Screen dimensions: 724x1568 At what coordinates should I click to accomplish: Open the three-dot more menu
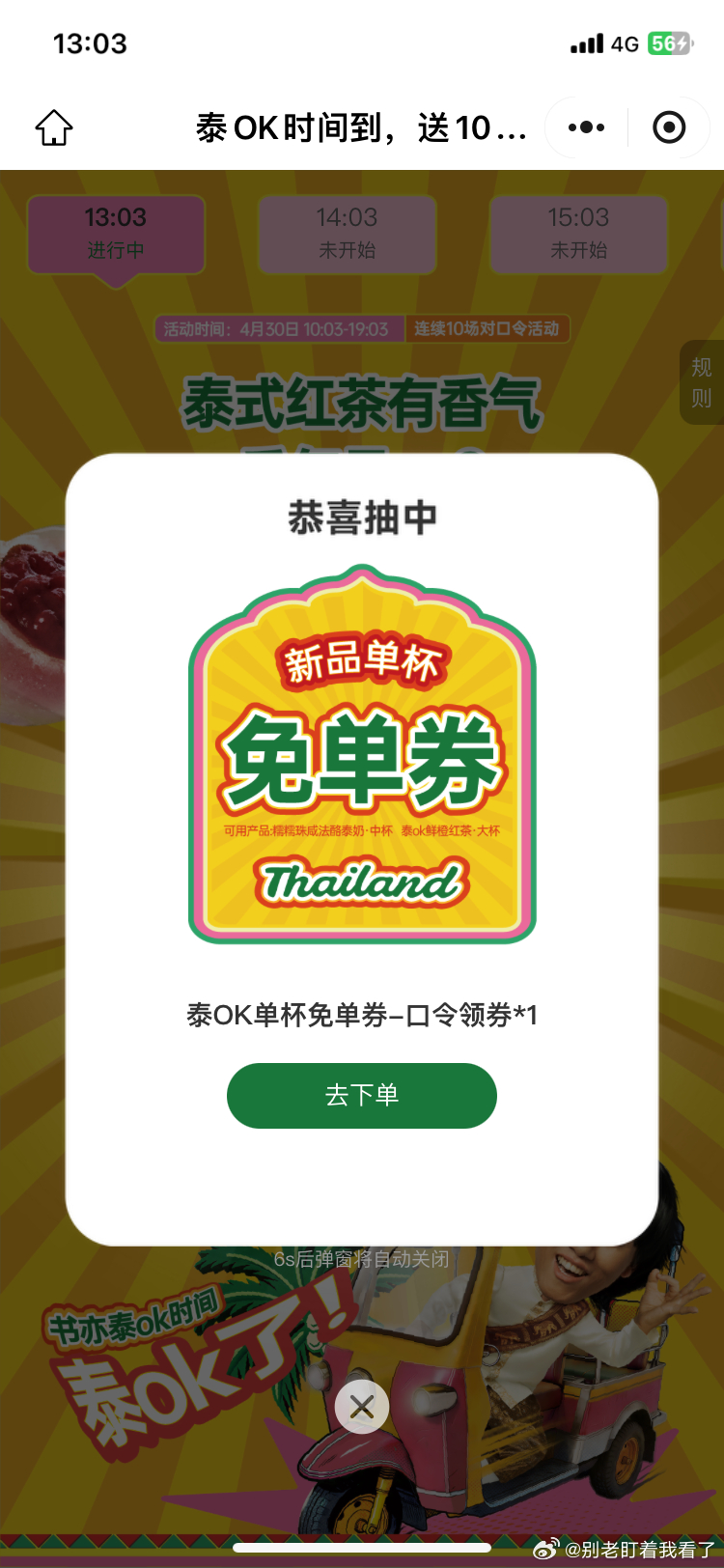point(586,127)
